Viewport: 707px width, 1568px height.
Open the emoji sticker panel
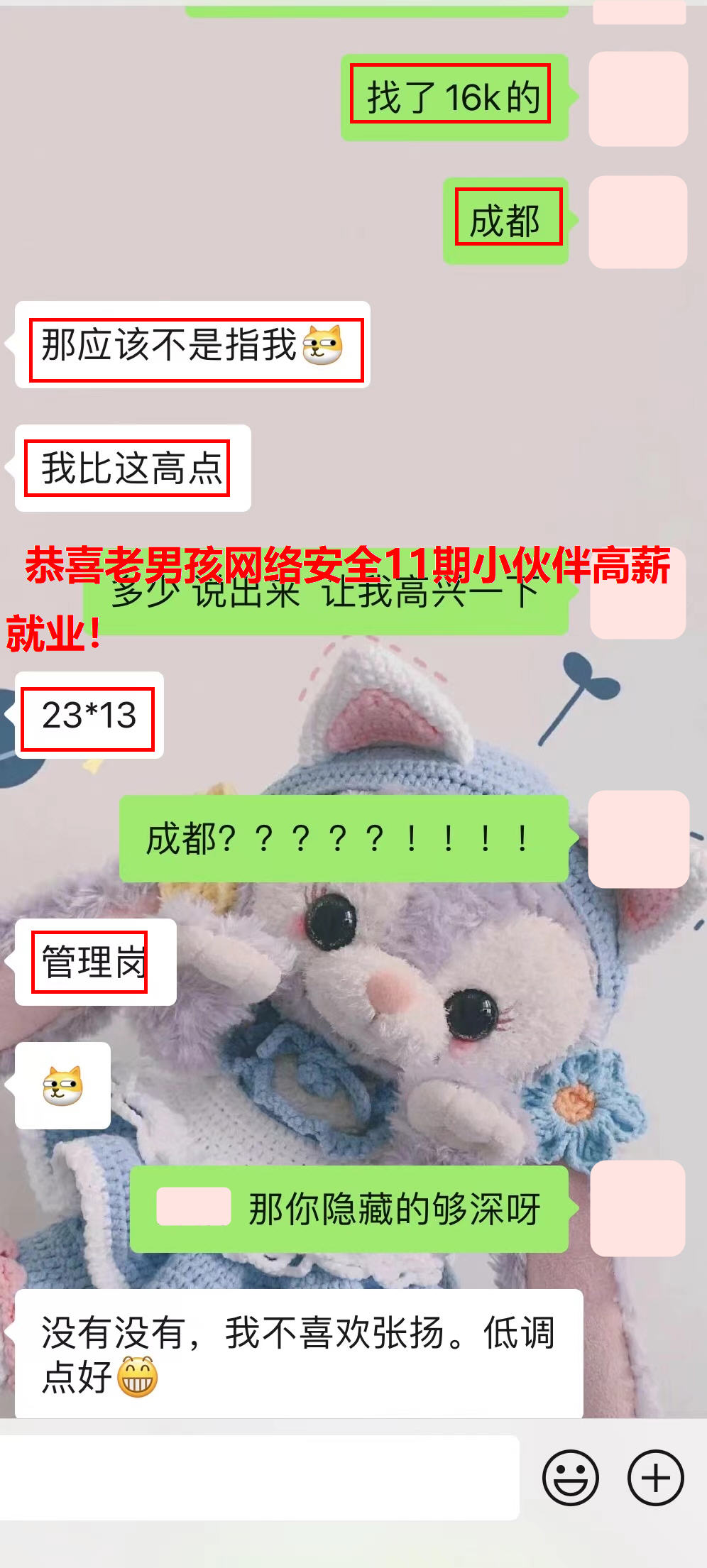coord(570,1478)
